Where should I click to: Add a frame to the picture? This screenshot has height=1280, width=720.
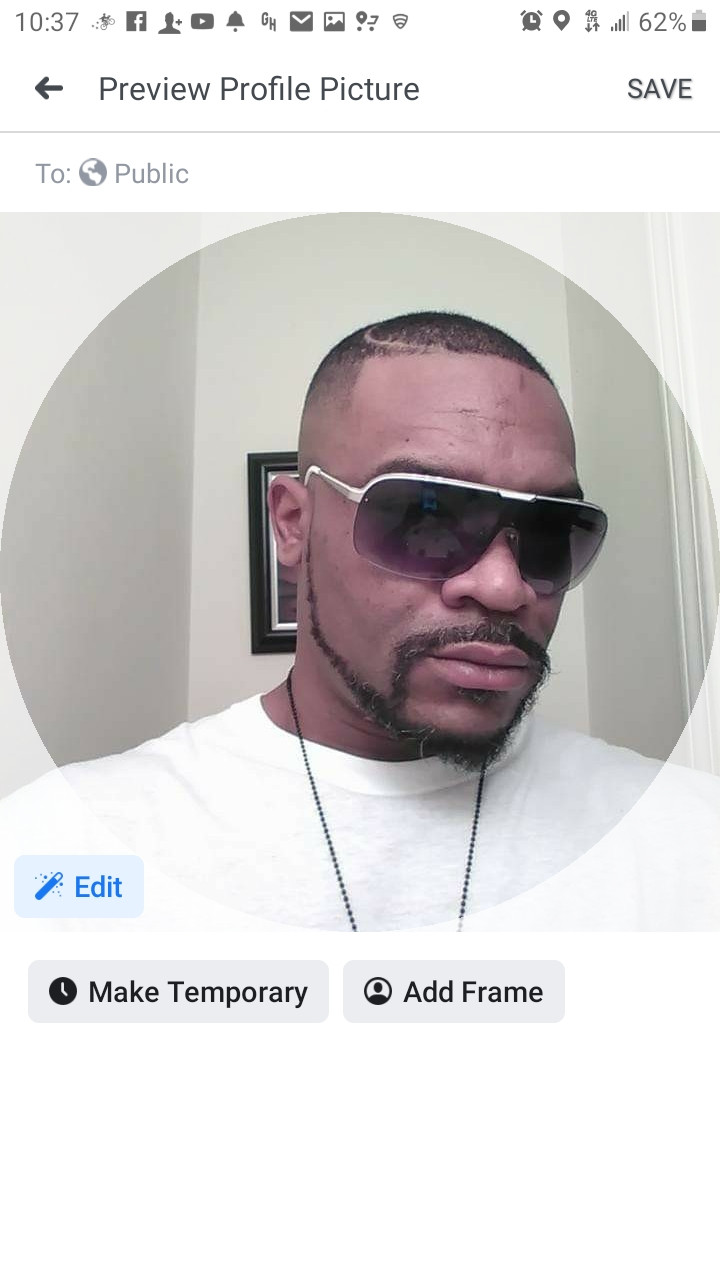[x=454, y=991]
